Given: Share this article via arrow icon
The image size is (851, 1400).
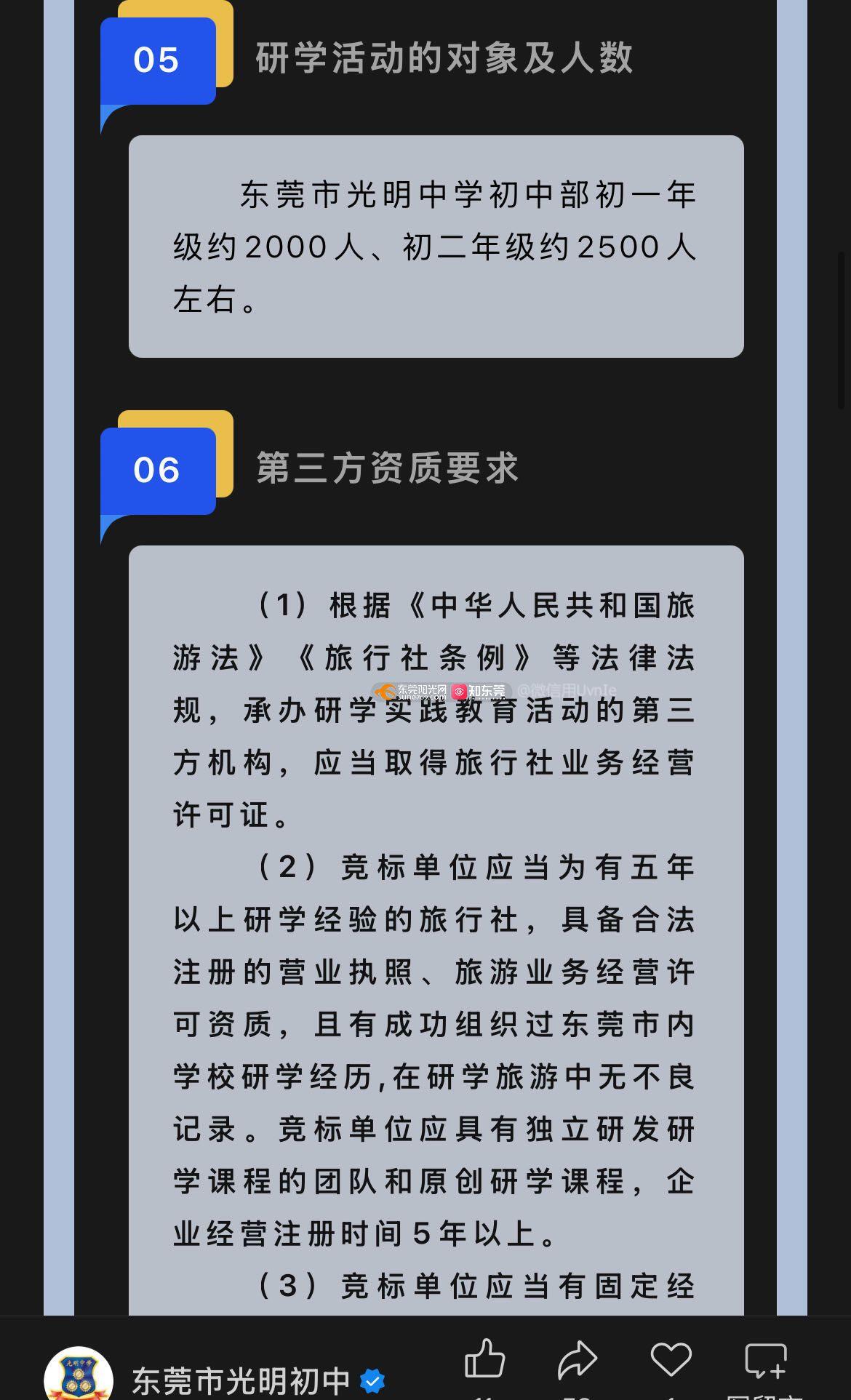Looking at the screenshot, I should (577, 1359).
